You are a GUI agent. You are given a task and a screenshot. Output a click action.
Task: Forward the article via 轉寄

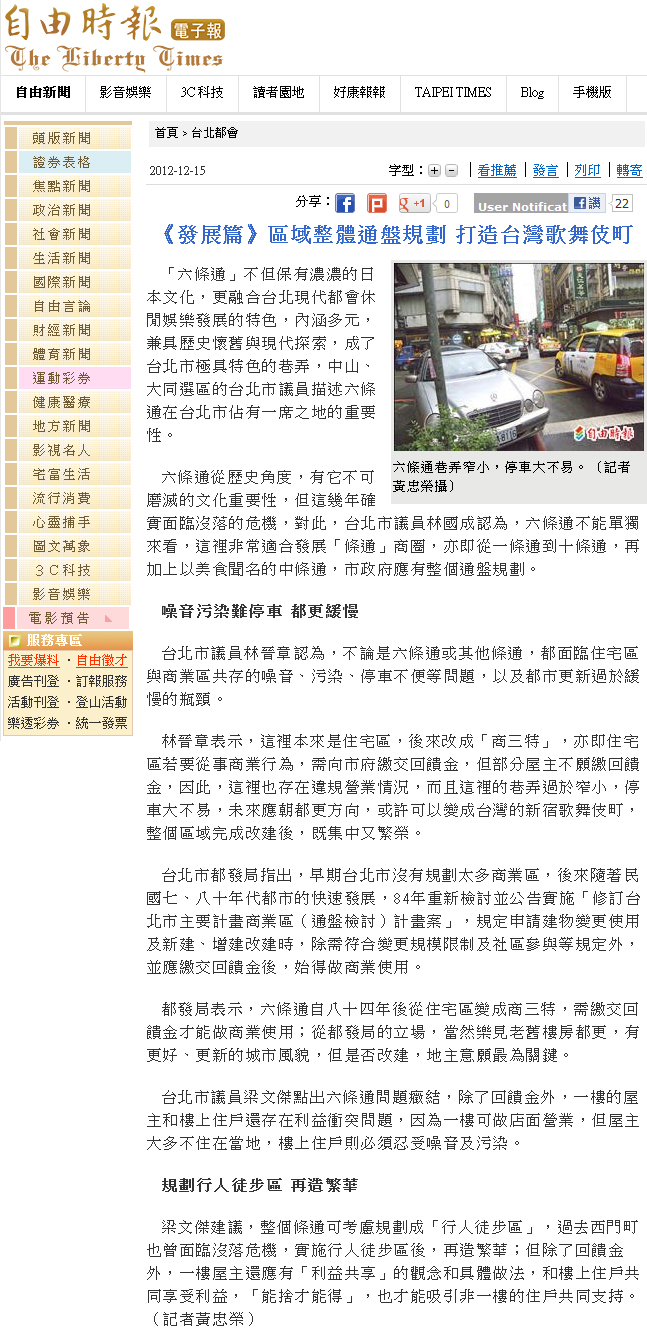pos(629,171)
